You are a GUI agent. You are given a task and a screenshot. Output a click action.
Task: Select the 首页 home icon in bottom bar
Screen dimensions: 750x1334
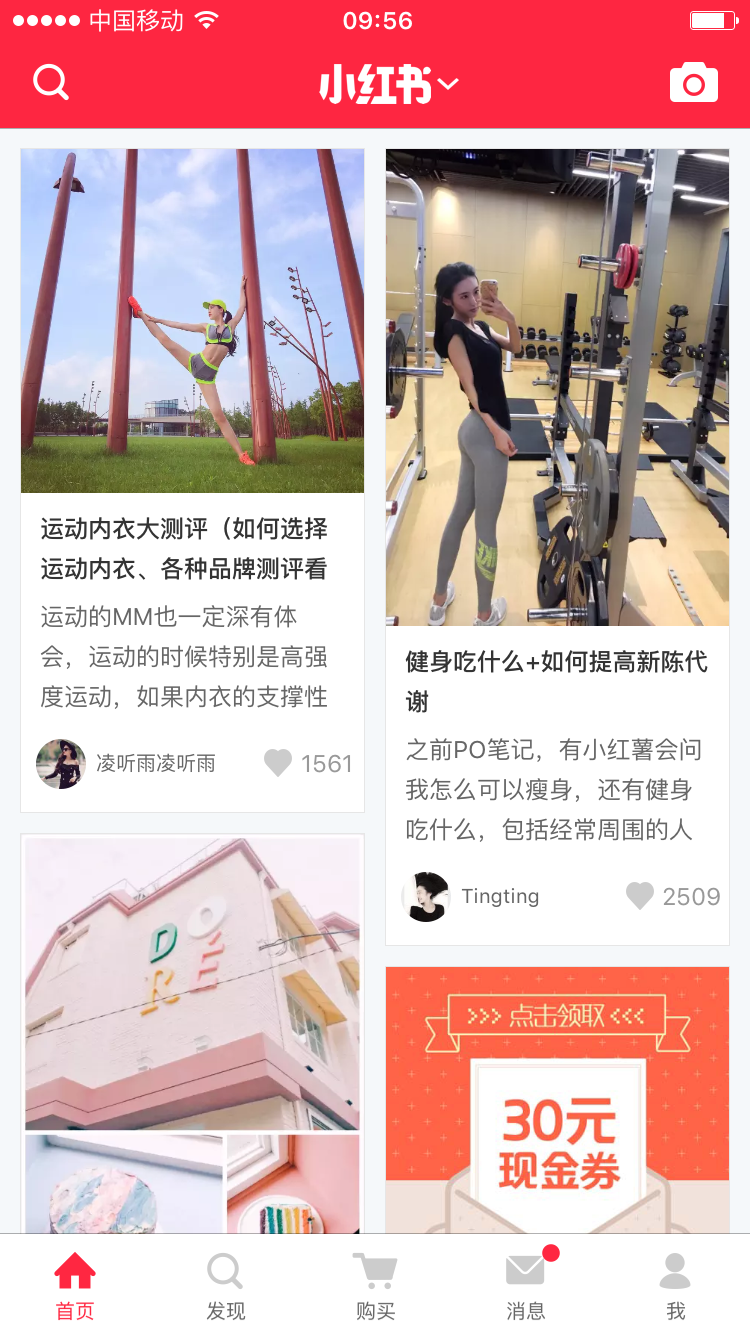[x=73, y=1272]
